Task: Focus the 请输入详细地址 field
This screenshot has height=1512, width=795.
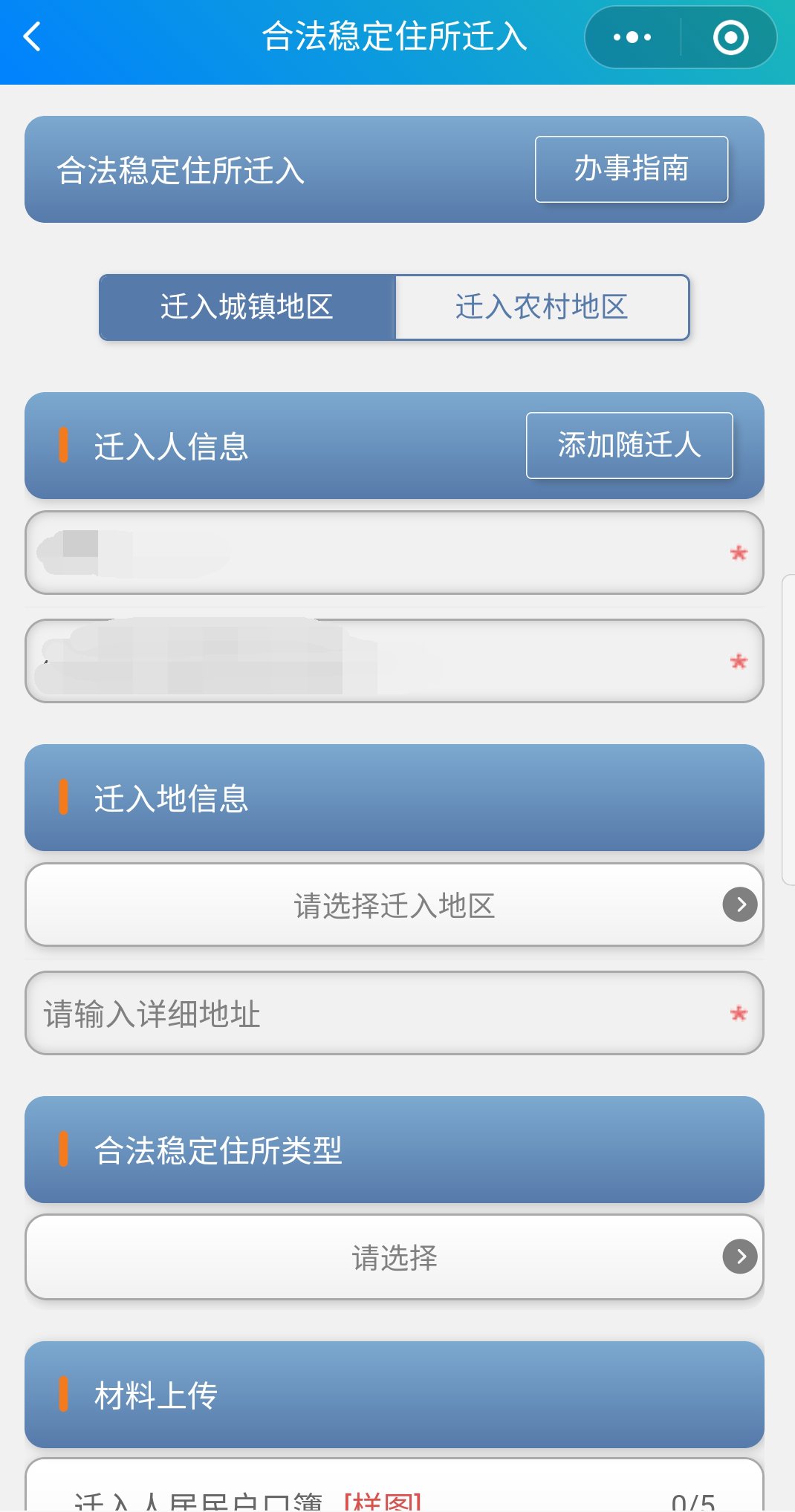Action: [x=371, y=1013]
